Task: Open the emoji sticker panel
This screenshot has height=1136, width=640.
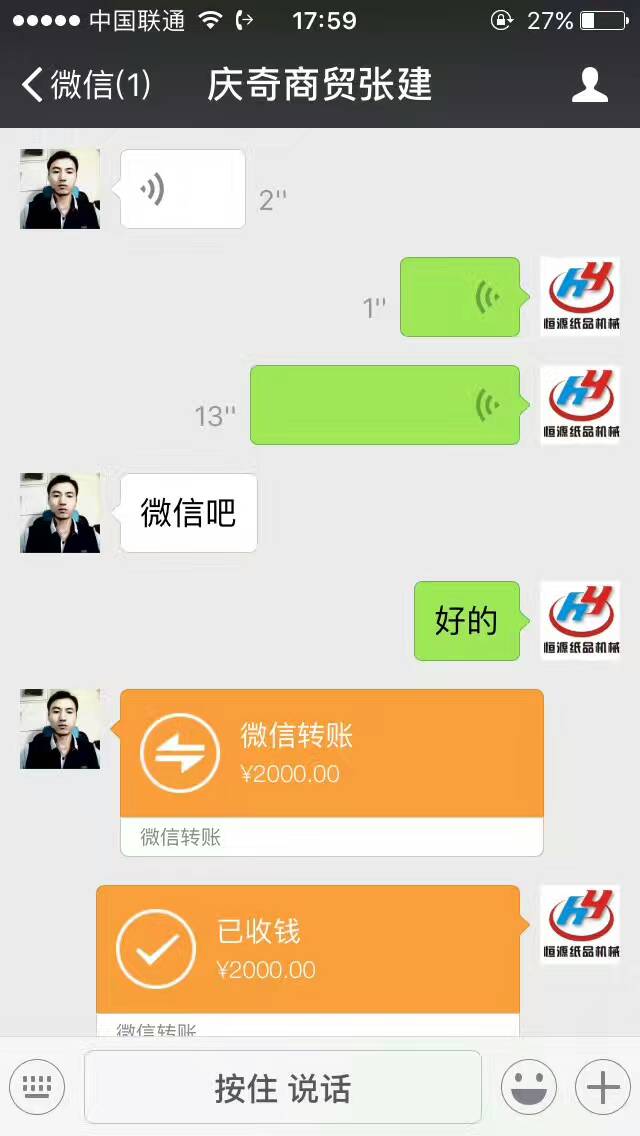Action: point(528,1087)
